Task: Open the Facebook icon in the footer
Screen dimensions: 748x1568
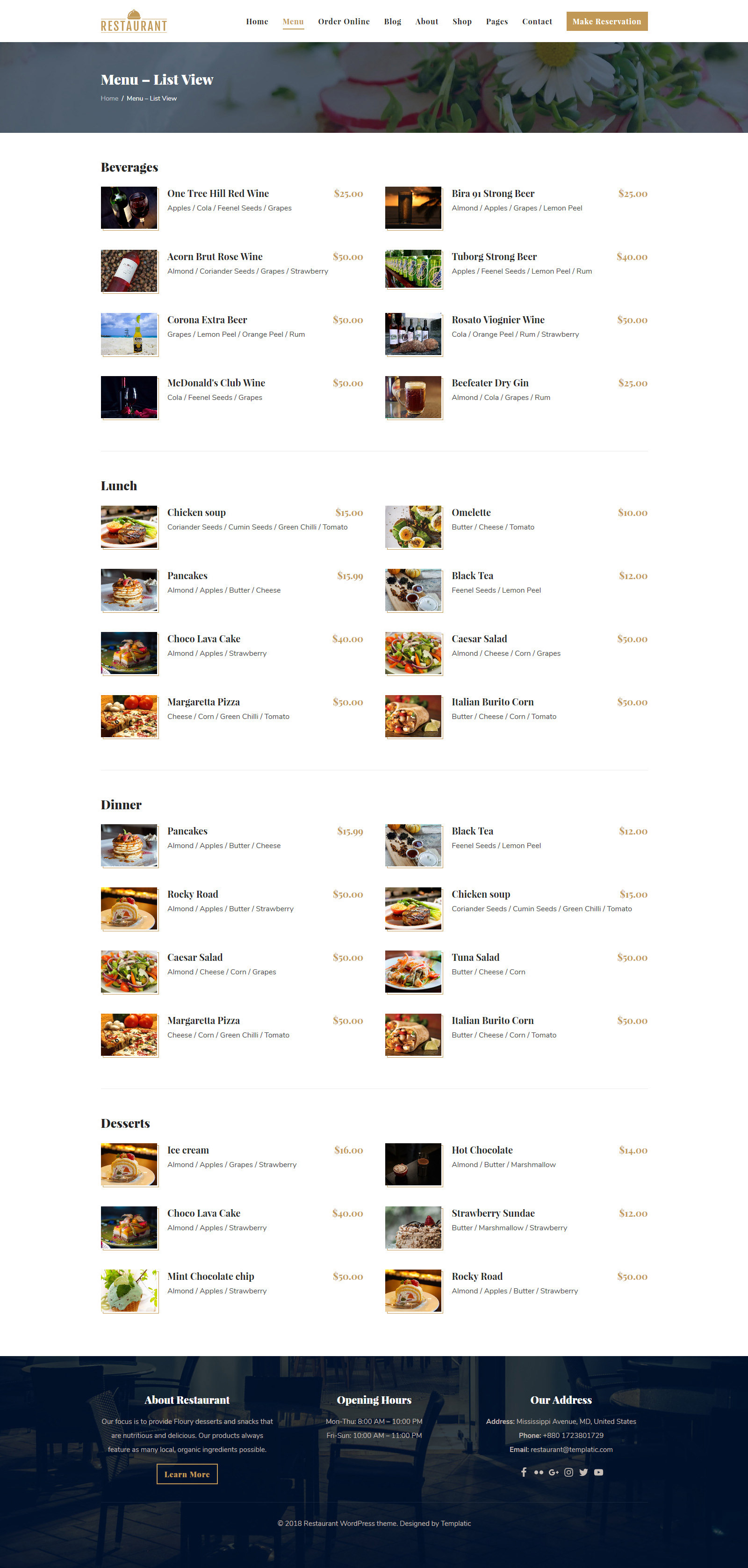Action: [x=524, y=1473]
